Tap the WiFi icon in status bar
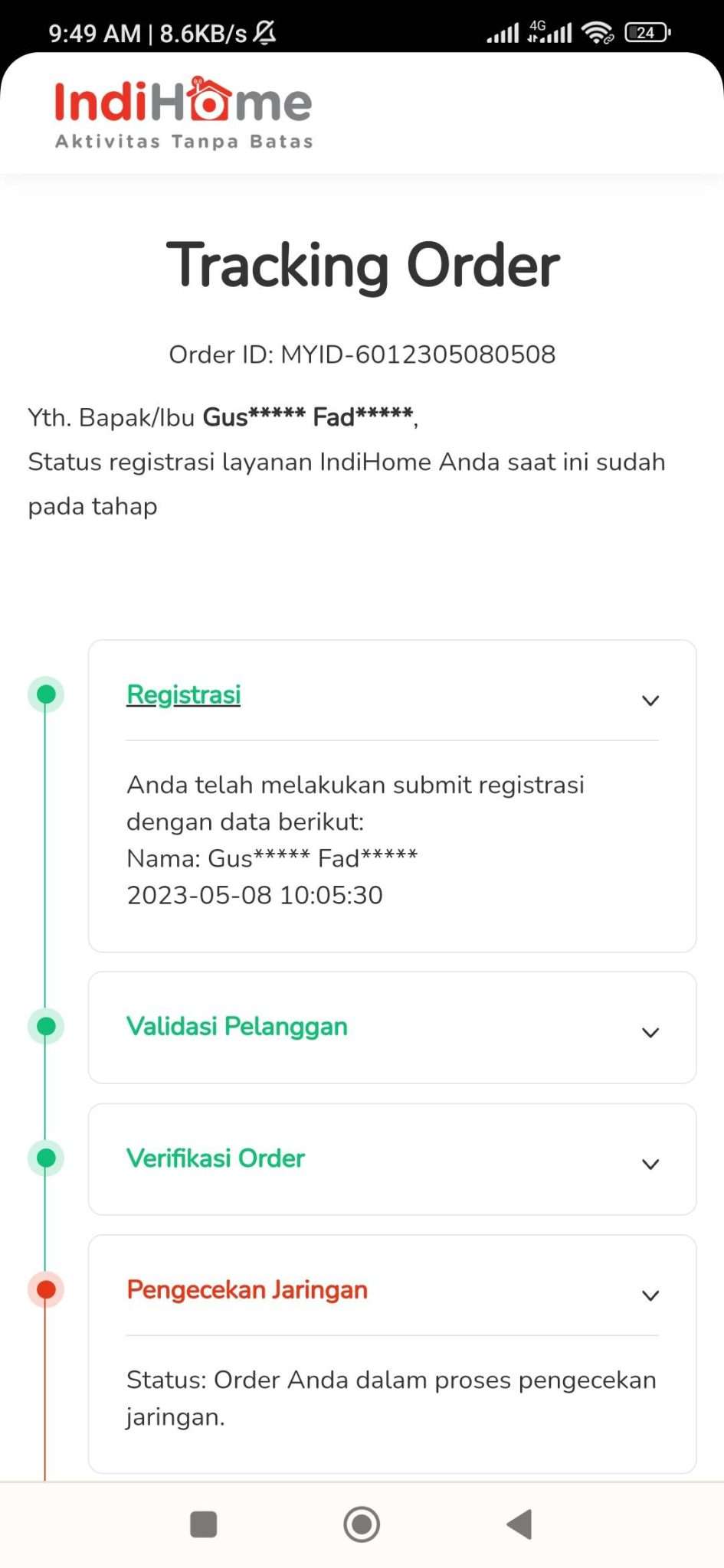The height and width of the screenshot is (1568, 724). (x=597, y=32)
